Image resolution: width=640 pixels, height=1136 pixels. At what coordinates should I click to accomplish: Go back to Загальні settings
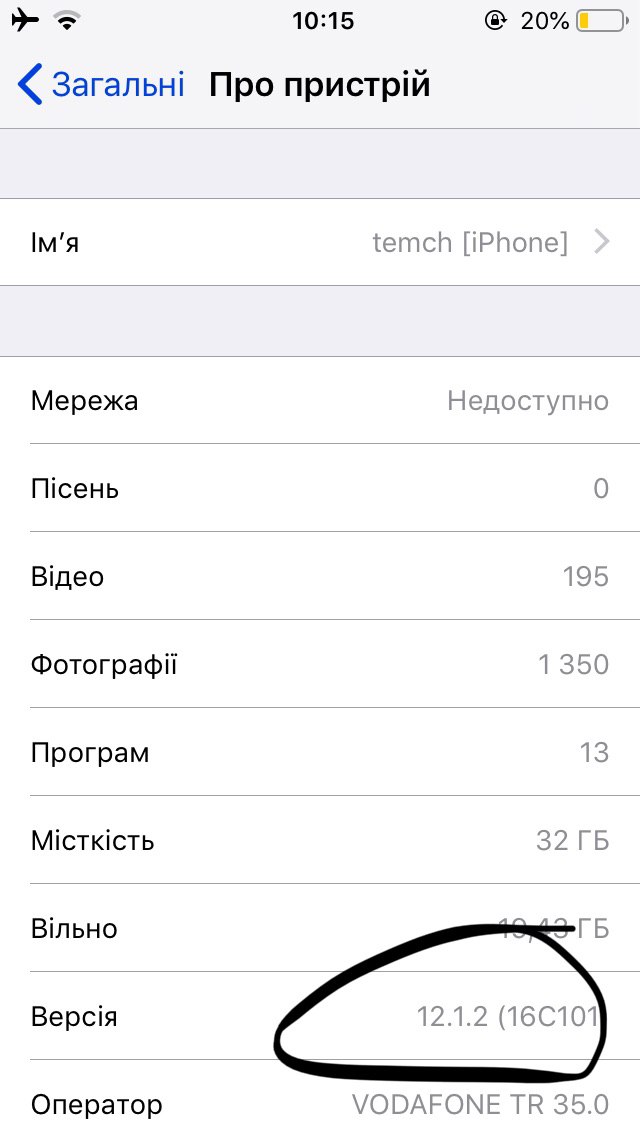pos(101,84)
